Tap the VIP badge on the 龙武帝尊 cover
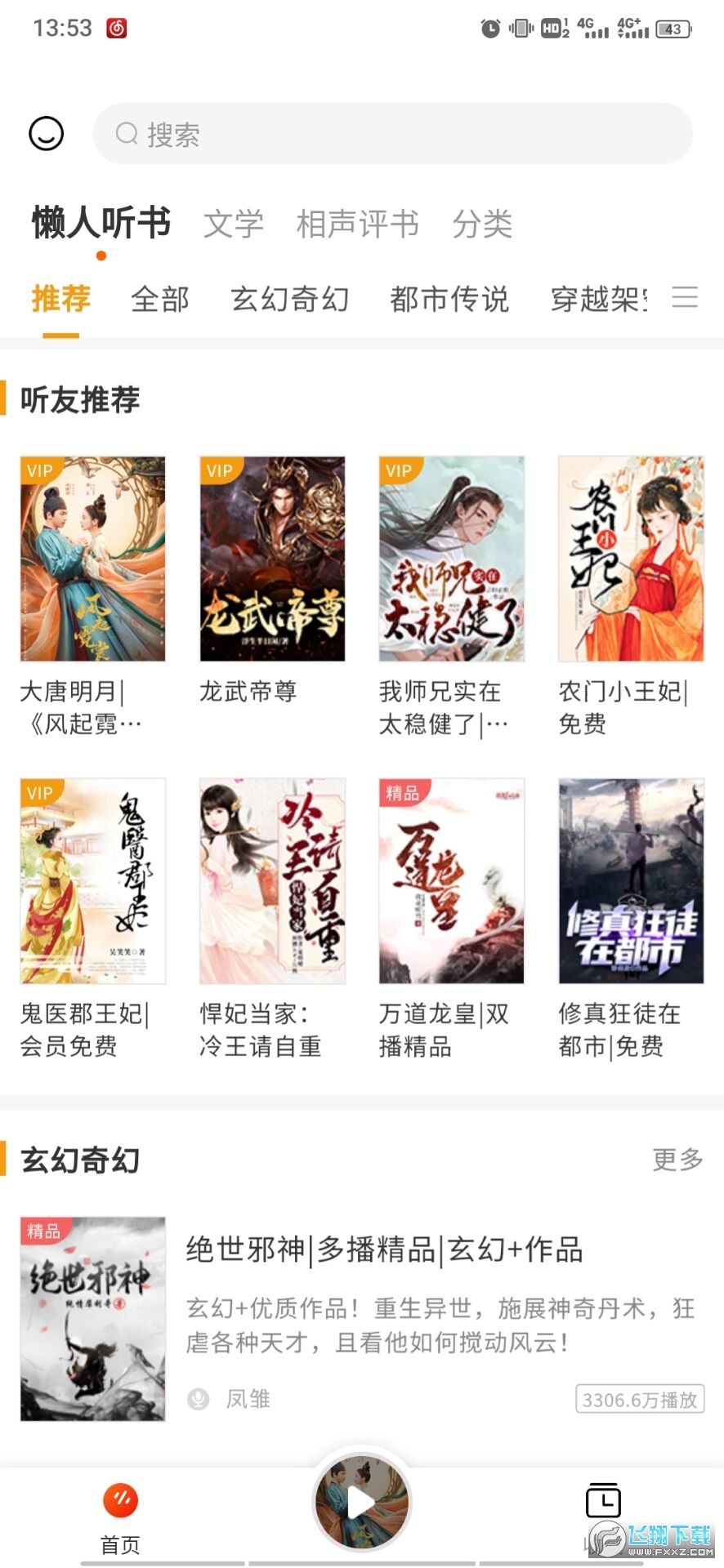Viewport: 724px width, 1568px height. [219, 470]
